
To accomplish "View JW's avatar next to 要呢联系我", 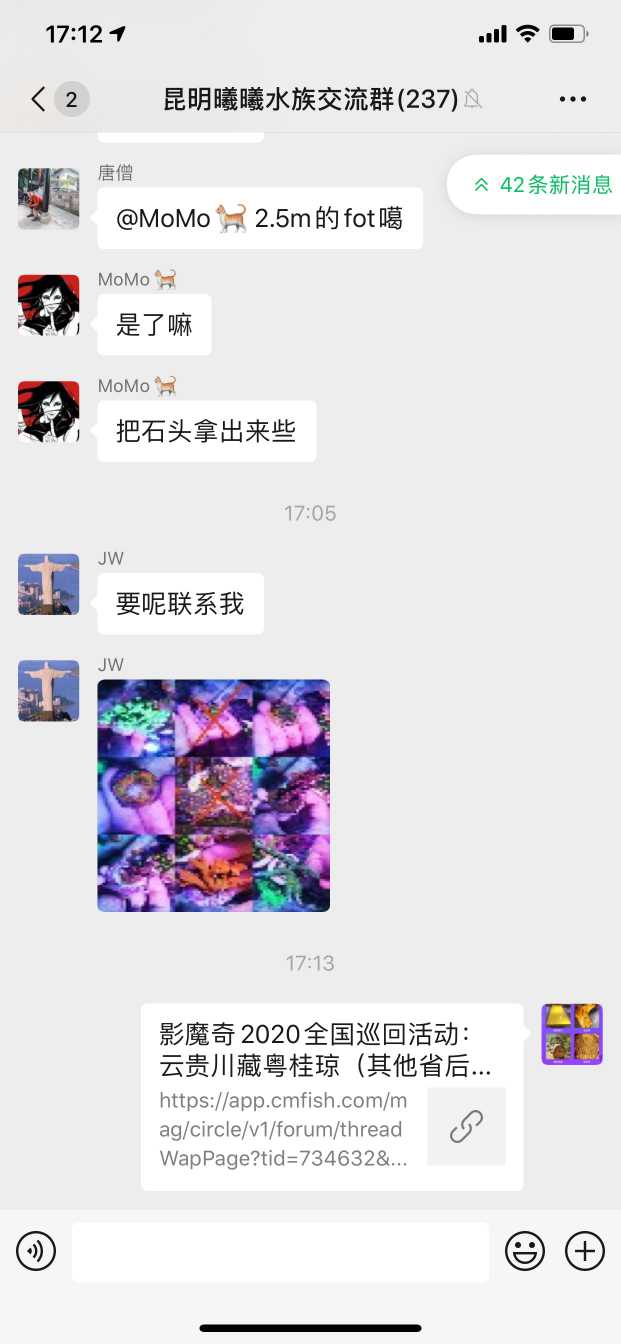I will click(49, 584).
